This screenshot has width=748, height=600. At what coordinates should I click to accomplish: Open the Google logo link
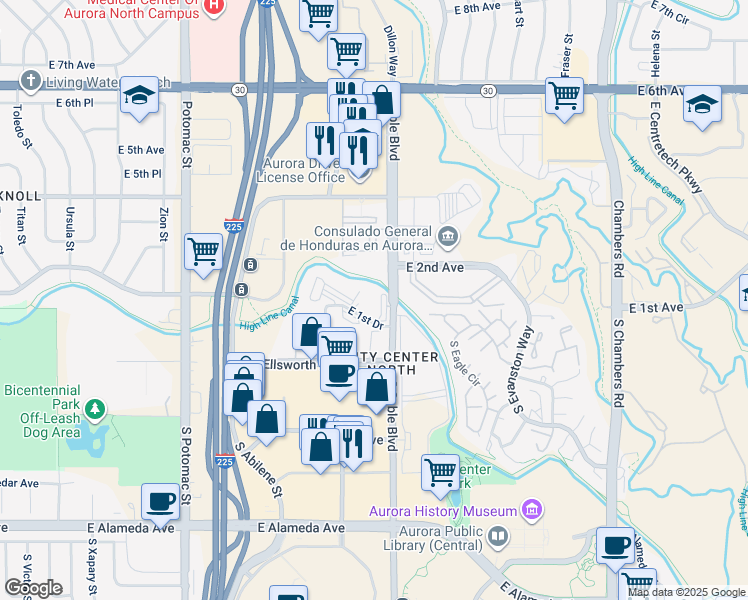click(33, 588)
